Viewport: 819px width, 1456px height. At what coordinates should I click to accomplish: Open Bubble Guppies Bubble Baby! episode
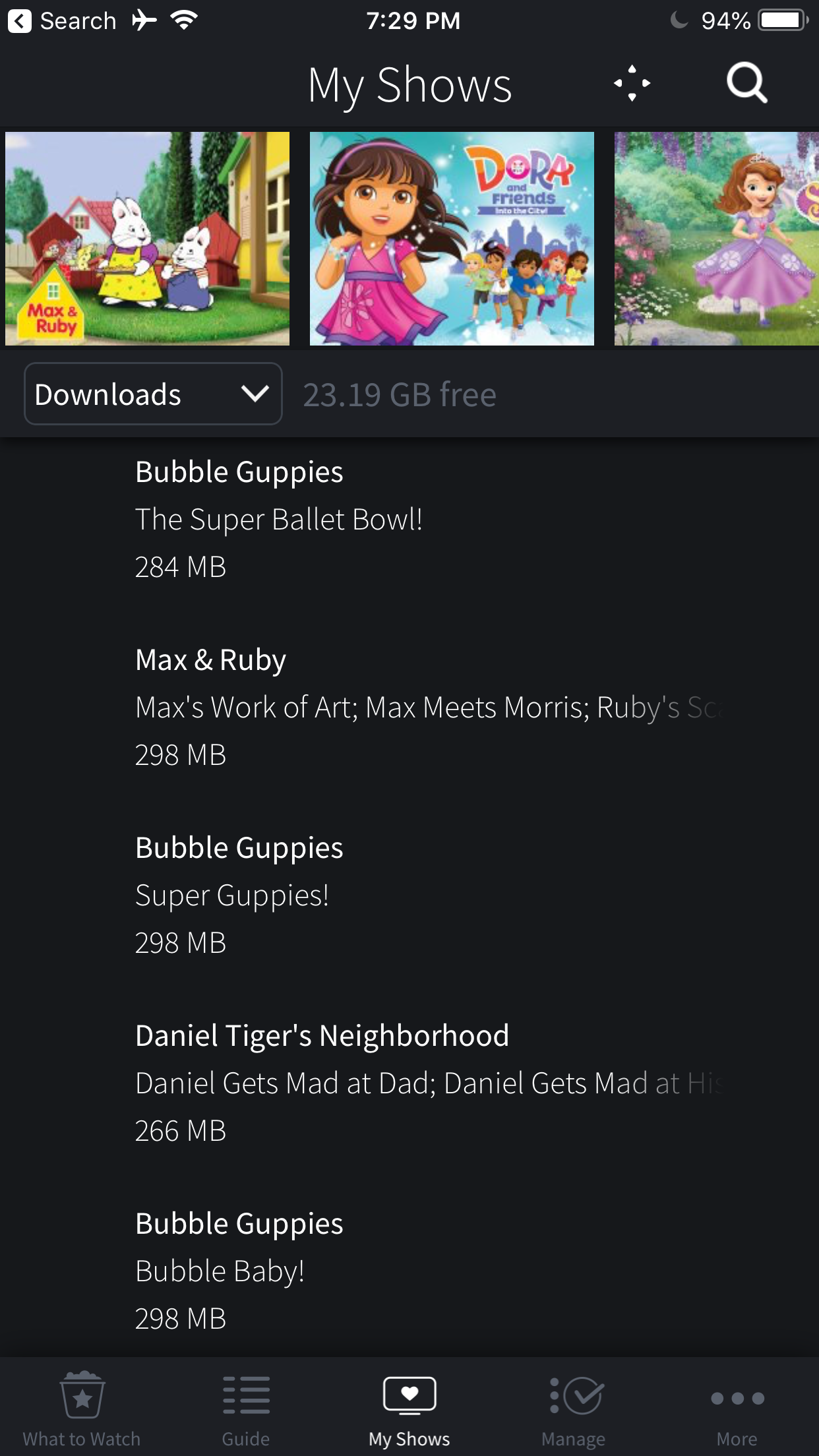point(409,1271)
